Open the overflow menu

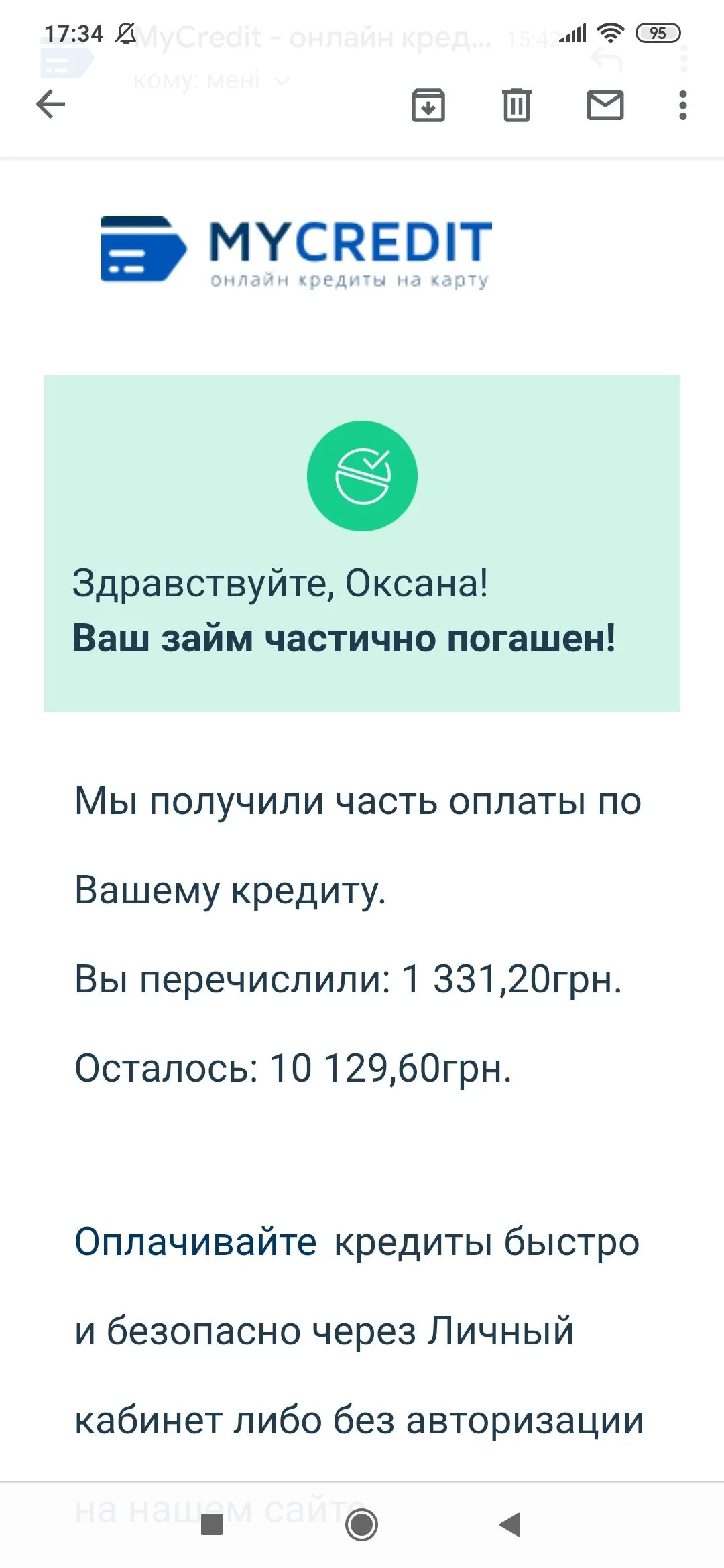coord(682,105)
